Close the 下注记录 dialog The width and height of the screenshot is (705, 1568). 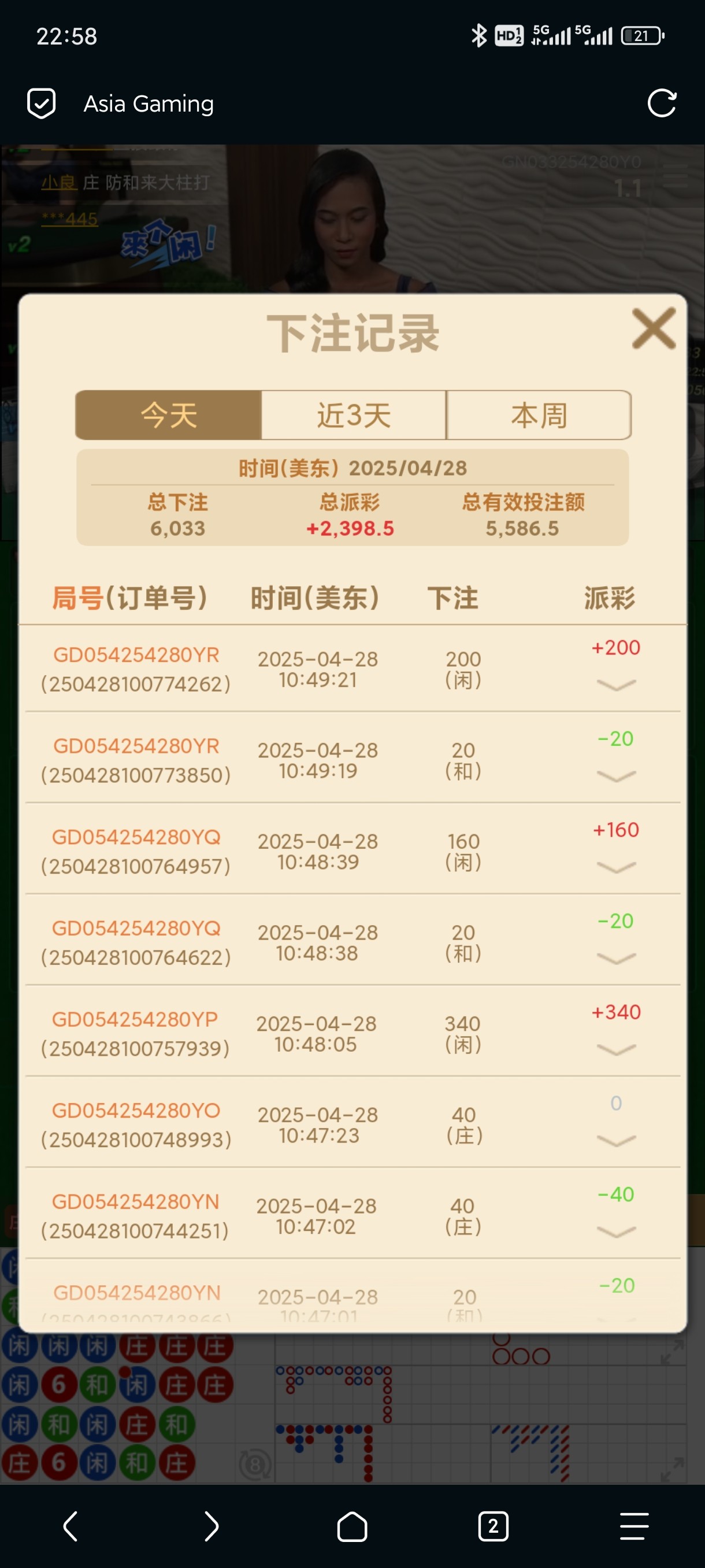pyautogui.click(x=654, y=329)
